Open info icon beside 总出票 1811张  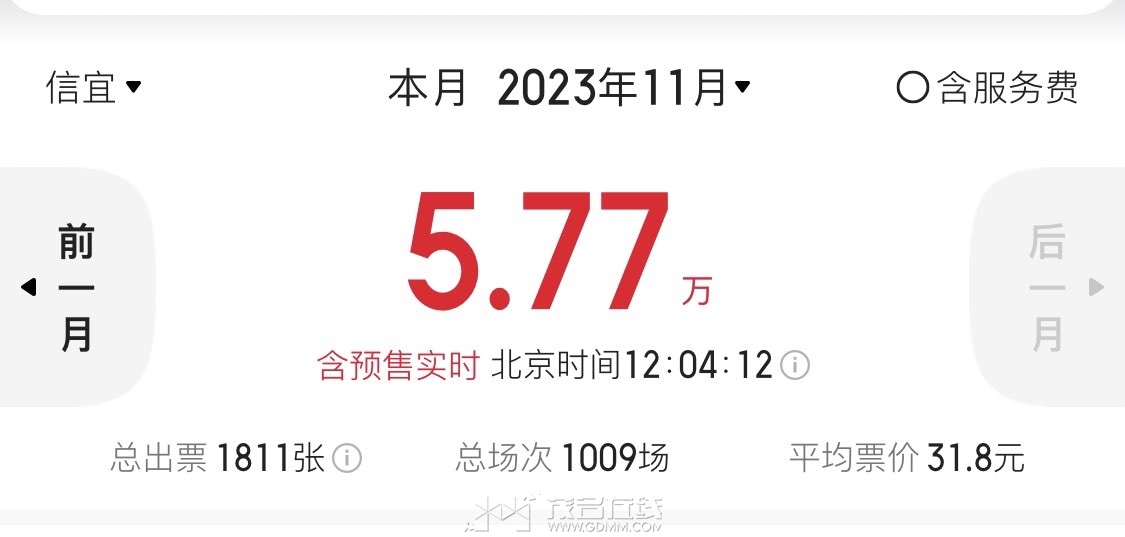coord(347,459)
